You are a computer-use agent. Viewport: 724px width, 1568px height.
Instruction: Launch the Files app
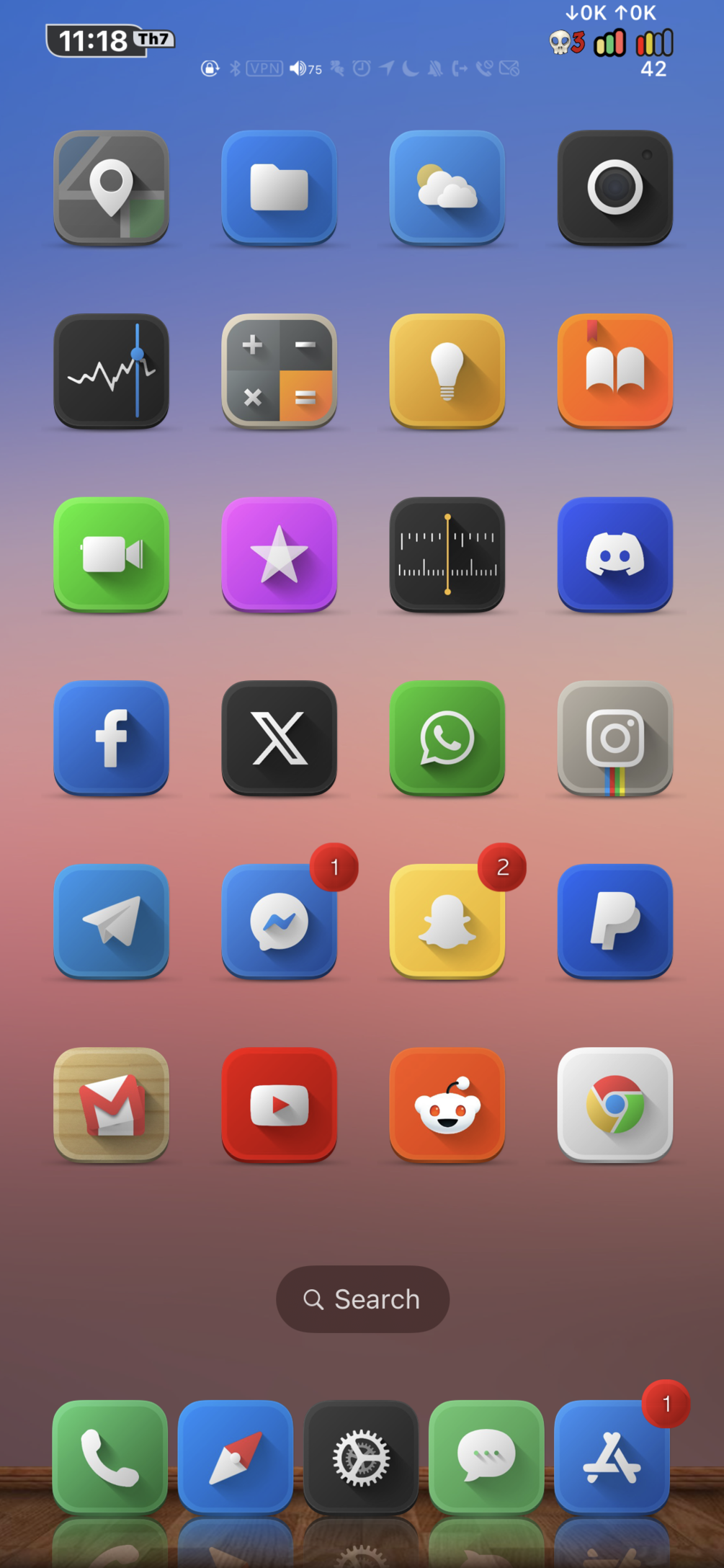tap(280, 187)
